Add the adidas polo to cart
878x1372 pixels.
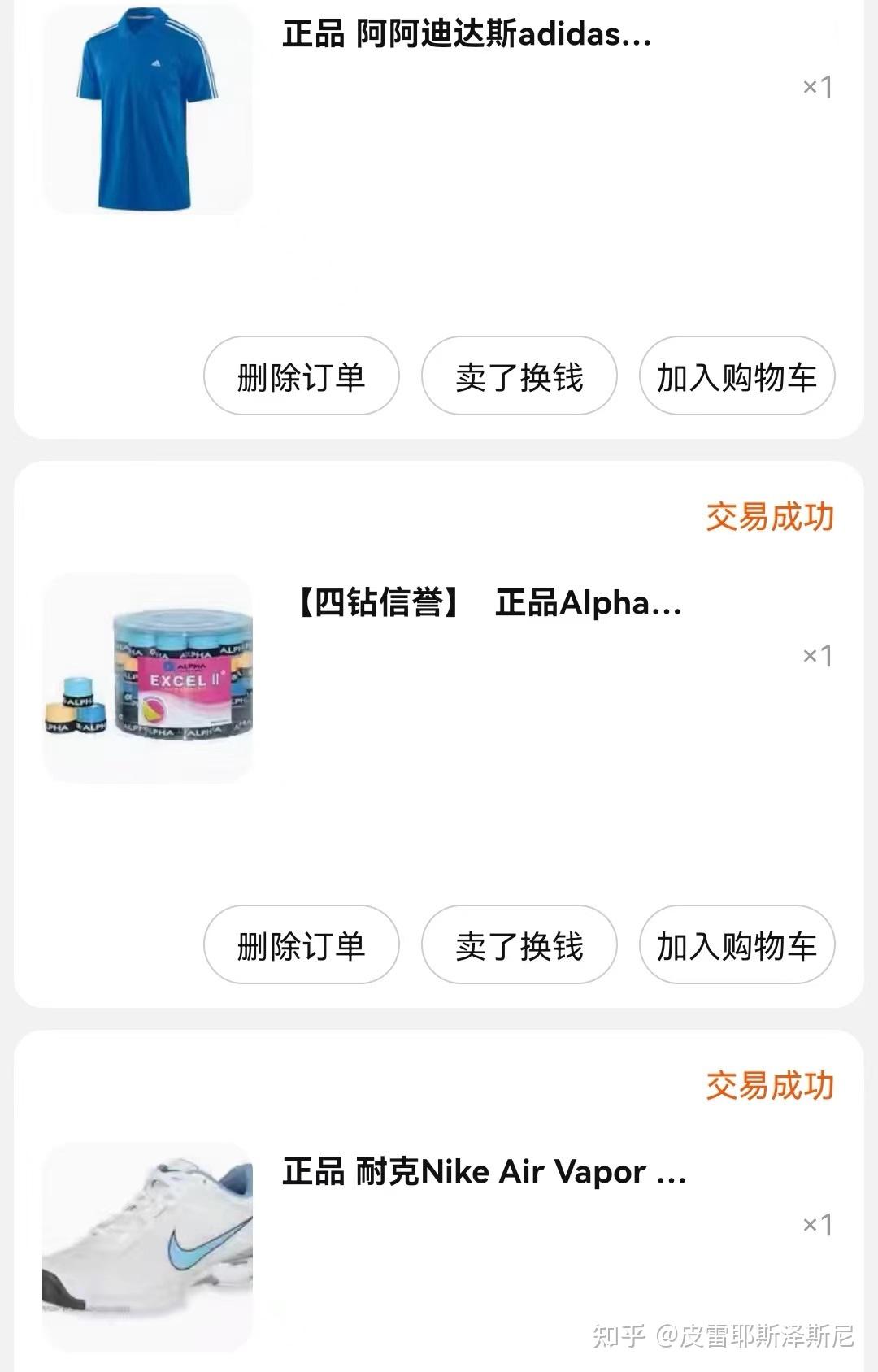[737, 376]
